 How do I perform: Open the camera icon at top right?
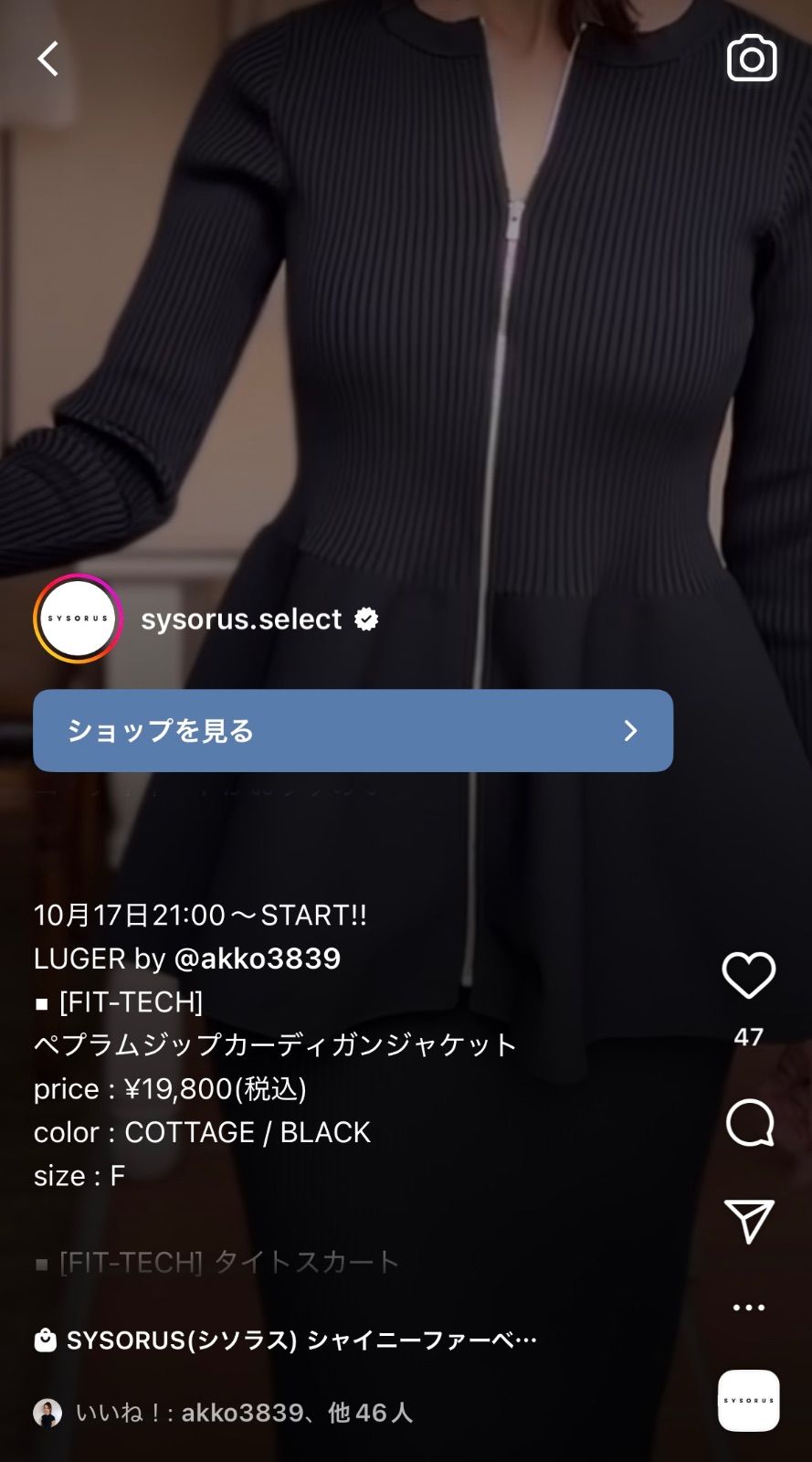point(751,58)
